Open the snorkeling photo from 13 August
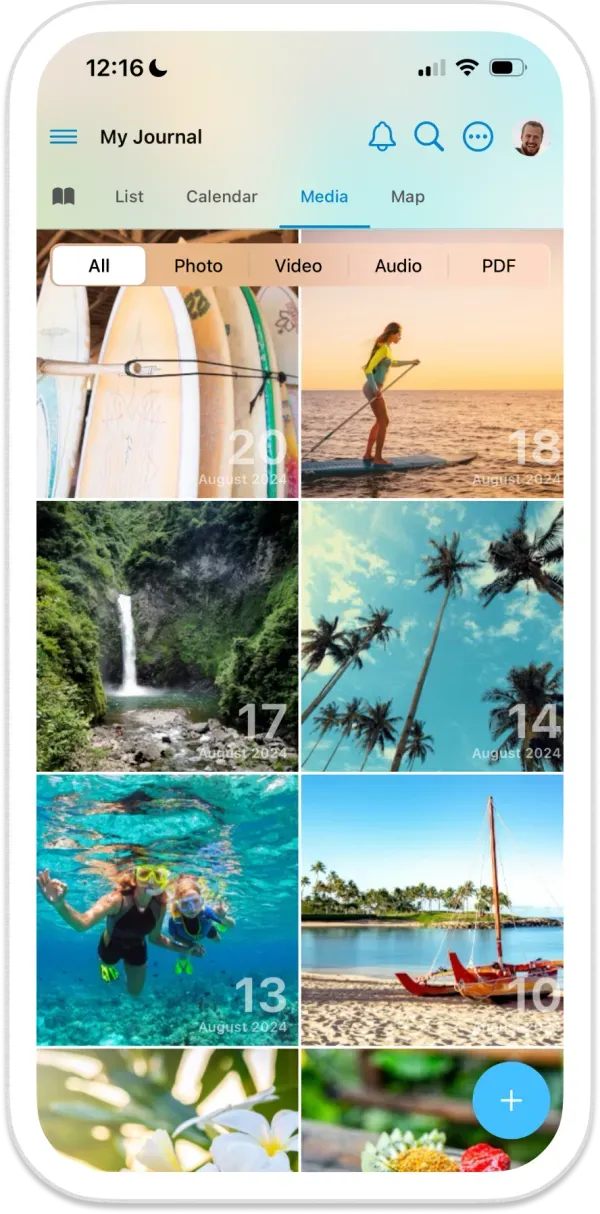 (x=167, y=909)
